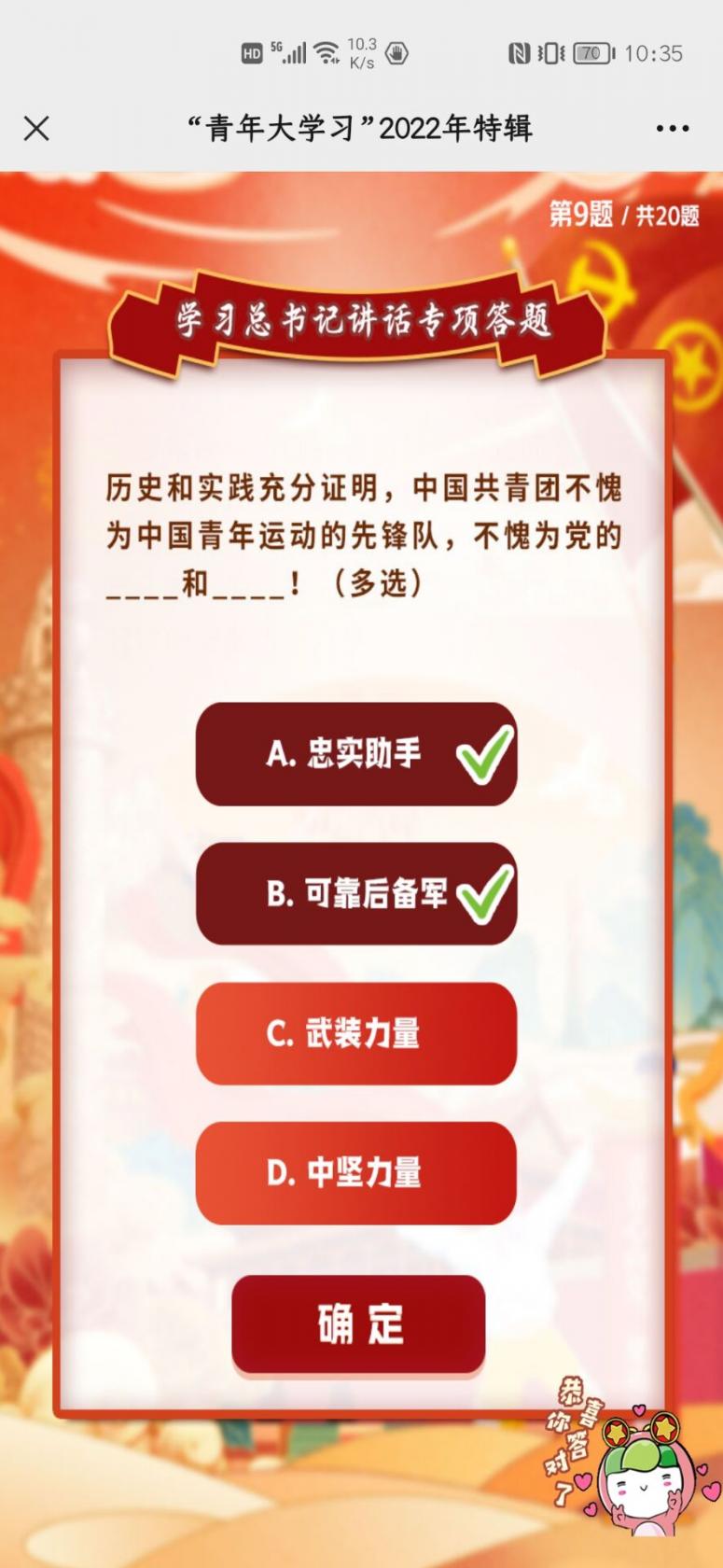Select answer A. 忠实助手
Image resolution: width=723 pixels, height=1568 pixels.
pyautogui.click(x=355, y=754)
